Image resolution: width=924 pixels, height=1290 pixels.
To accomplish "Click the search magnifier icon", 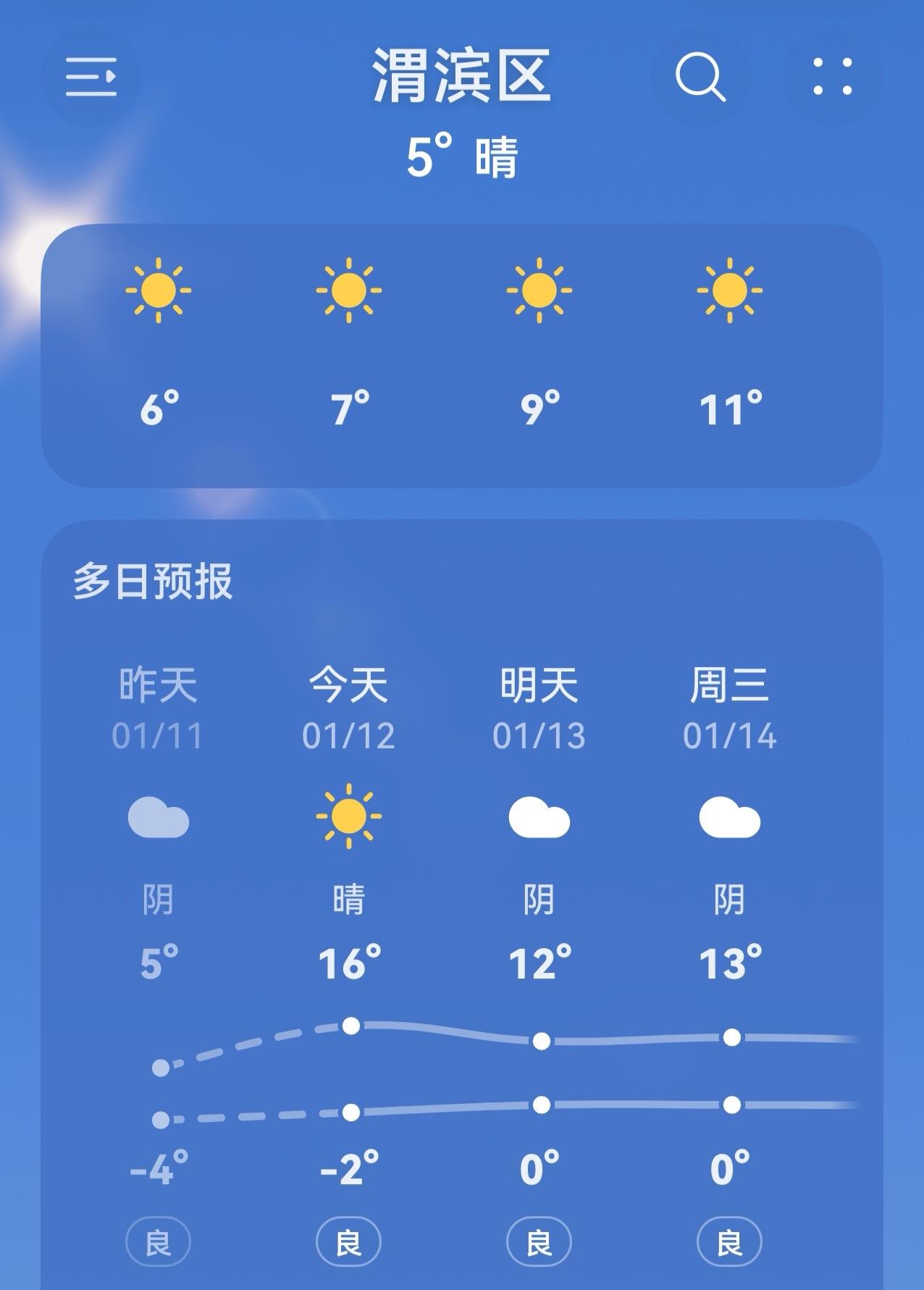I will pyautogui.click(x=701, y=76).
